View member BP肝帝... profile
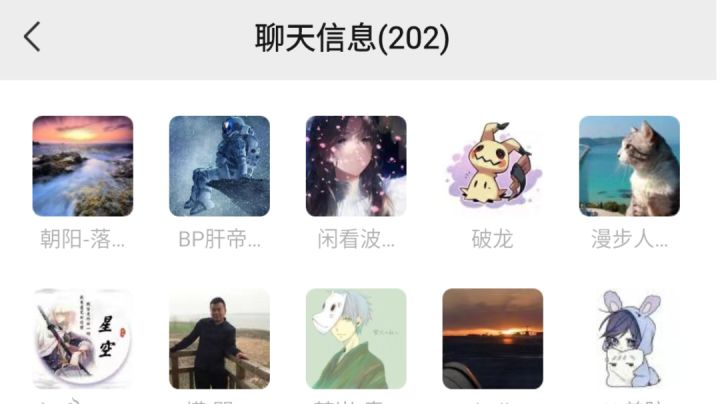Screen dimensions: 720x404 point(219,166)
